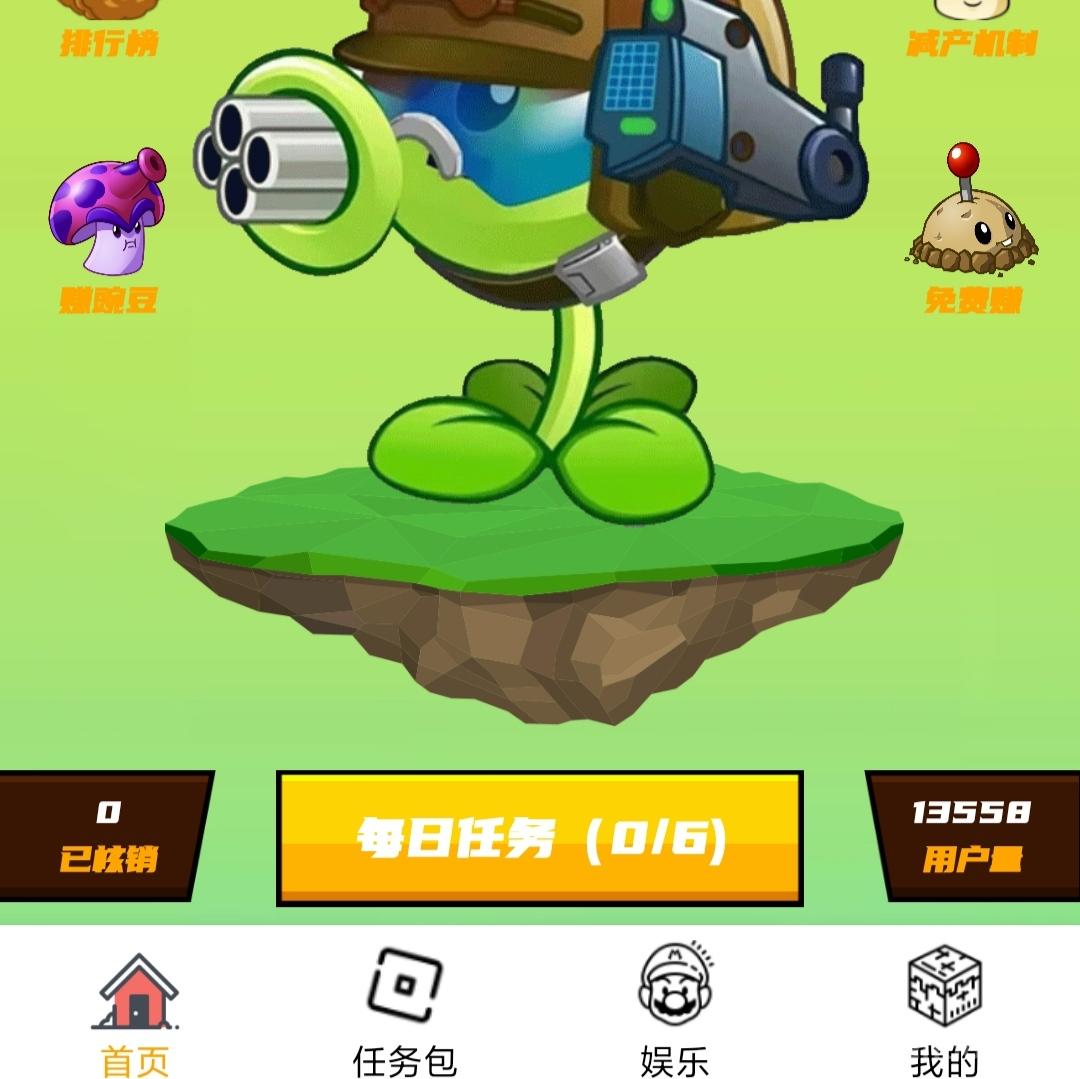Open the 每日任务 (0/6) button
The width and height of the screenshot is (1080, 1079).
(x=540, y=838)
